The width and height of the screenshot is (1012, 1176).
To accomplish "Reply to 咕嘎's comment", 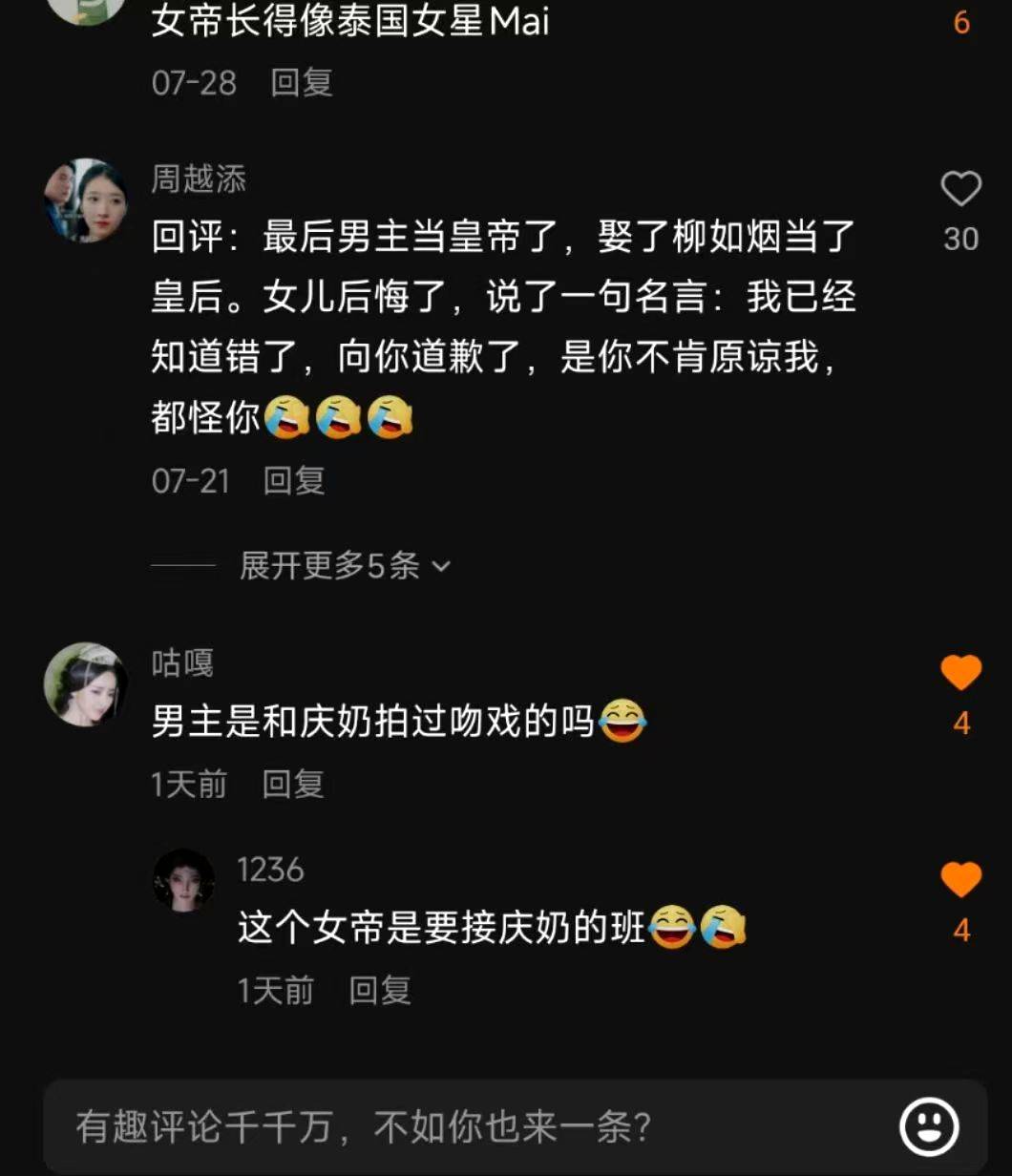I will (294, 785).
